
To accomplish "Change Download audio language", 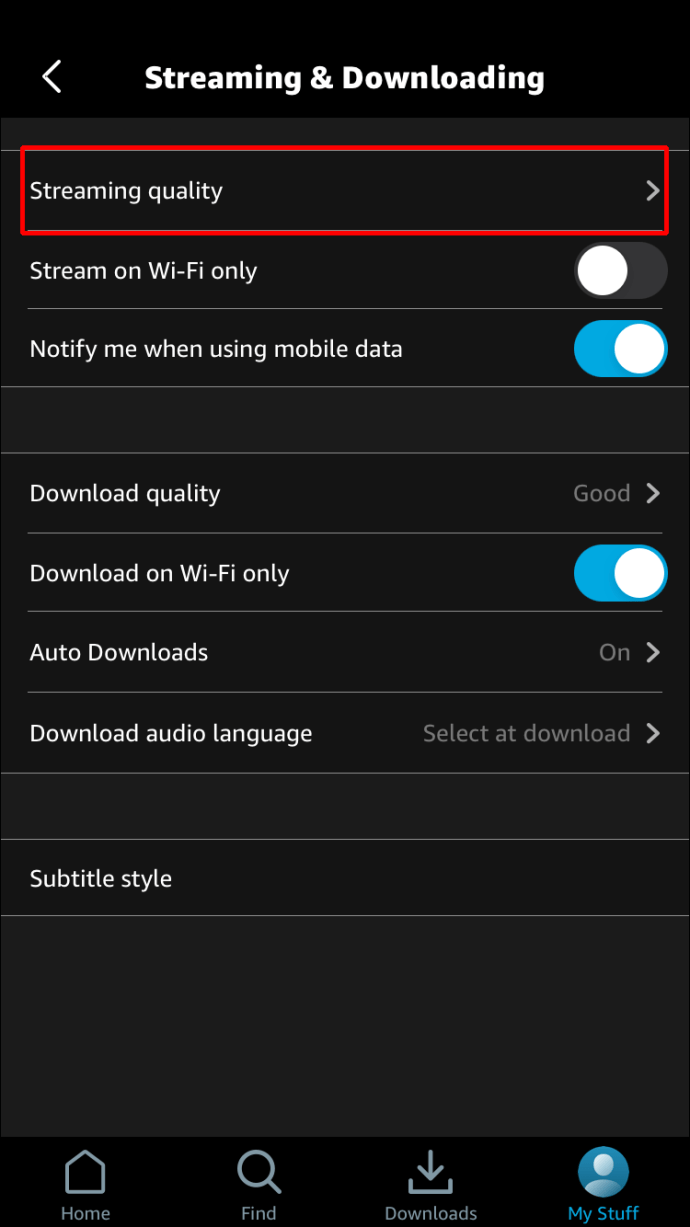I will click(x=345, y=733).
